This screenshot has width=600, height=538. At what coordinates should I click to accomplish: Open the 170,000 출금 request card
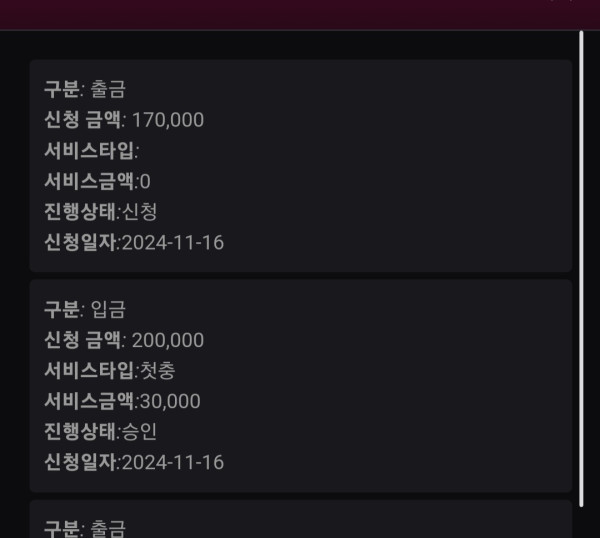300,166
